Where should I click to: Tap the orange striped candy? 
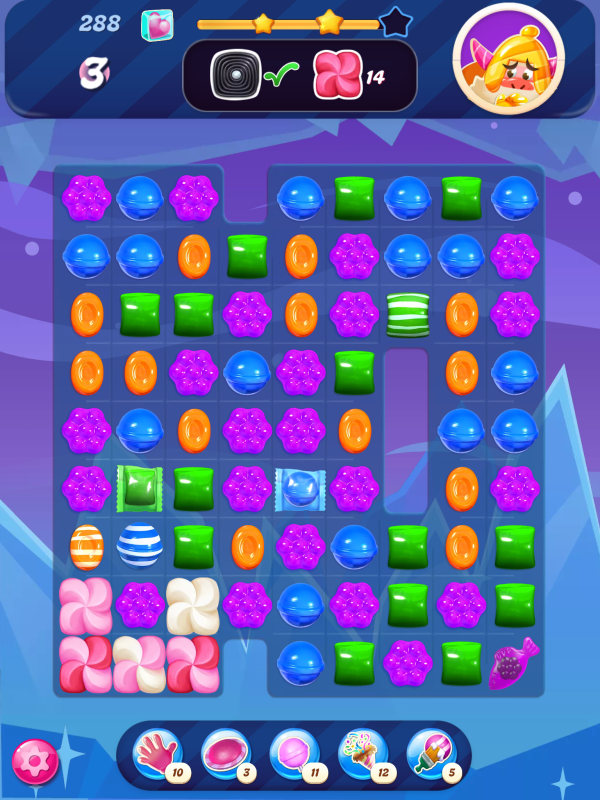87,546
